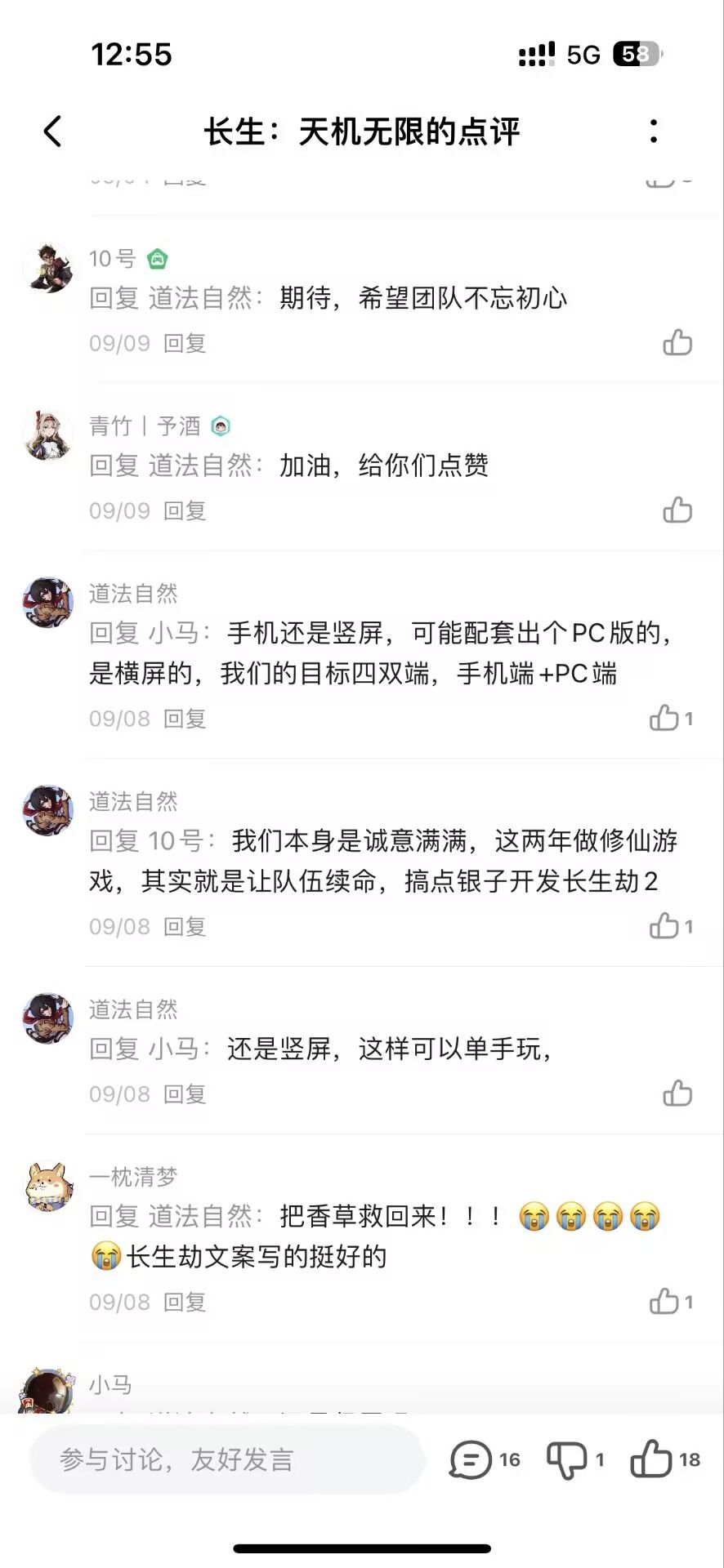Screen dimensions: 724x1568
Task: Open 10号's profile avatar
Action: (x=48, y=268)
